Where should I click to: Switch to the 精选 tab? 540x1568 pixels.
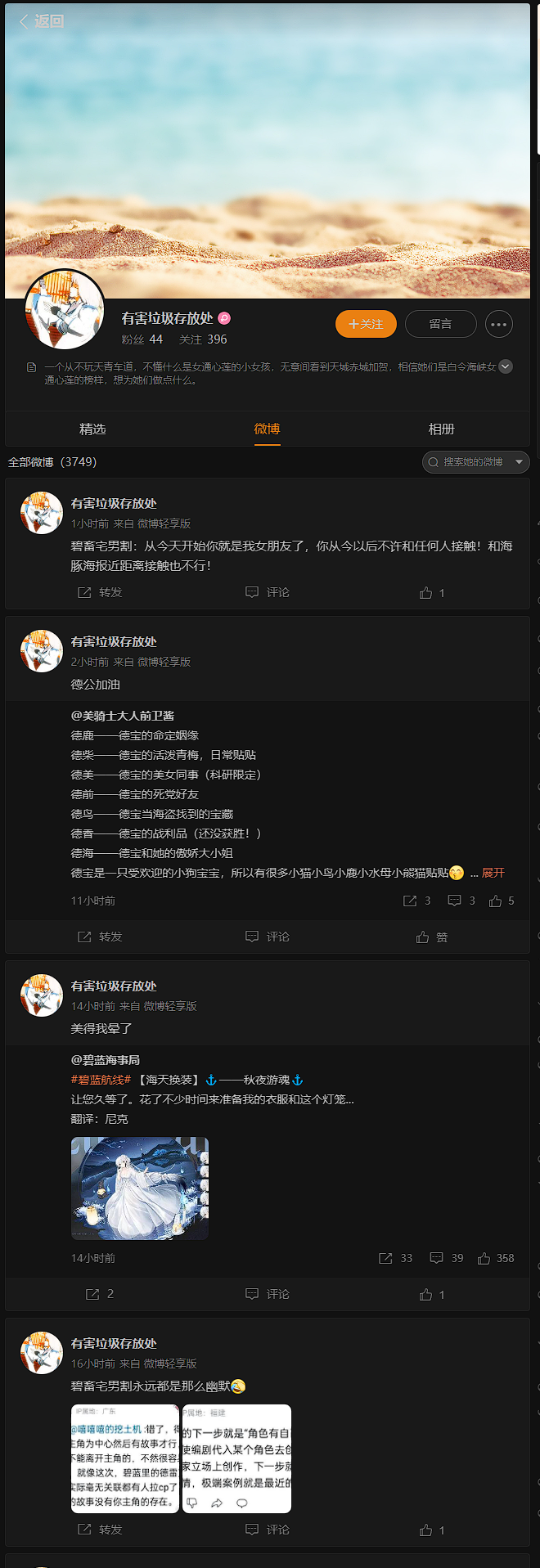[92, 429]
